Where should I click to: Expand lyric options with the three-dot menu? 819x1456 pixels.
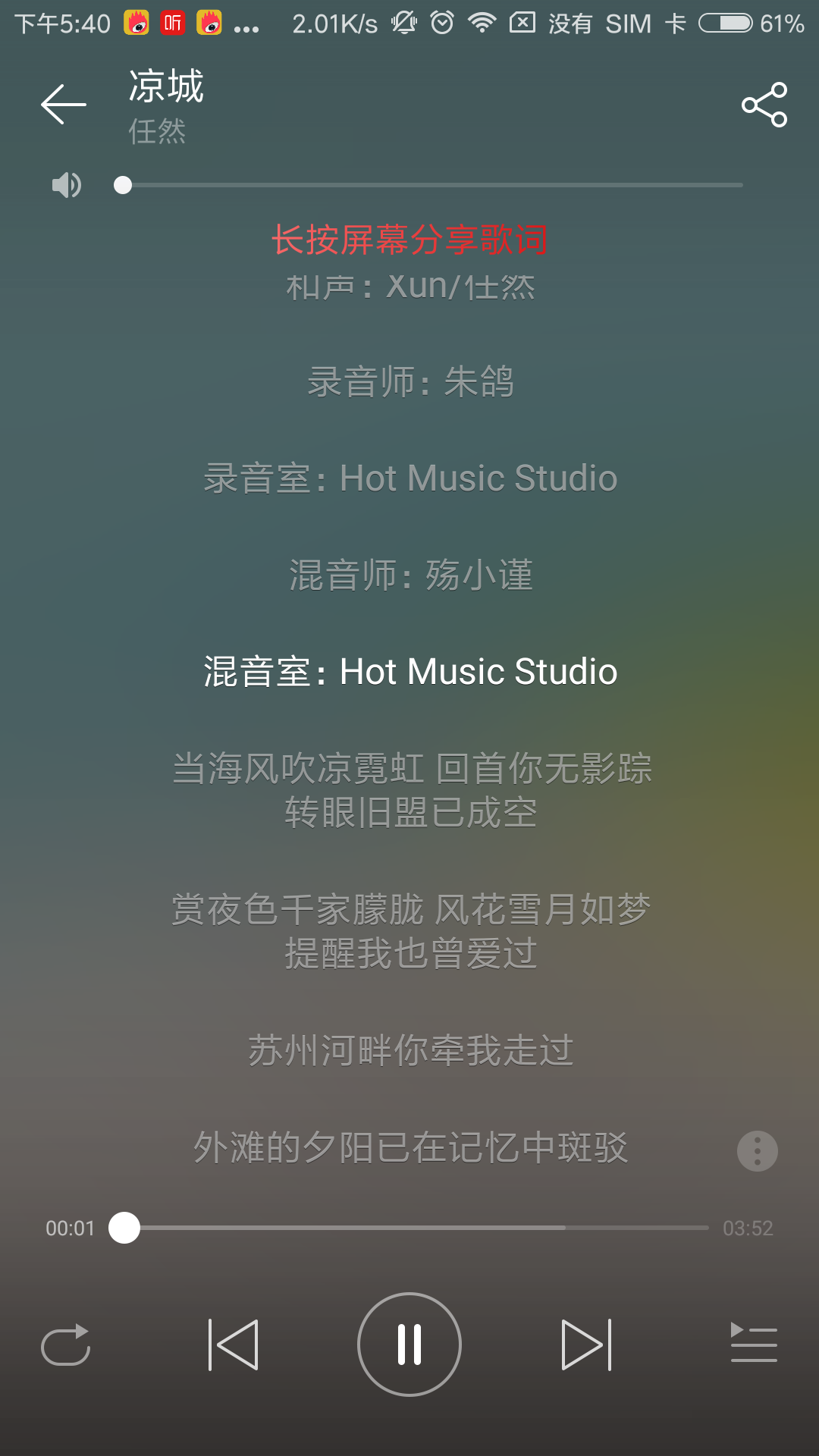pyautogui.click(x=756, y=1150)
